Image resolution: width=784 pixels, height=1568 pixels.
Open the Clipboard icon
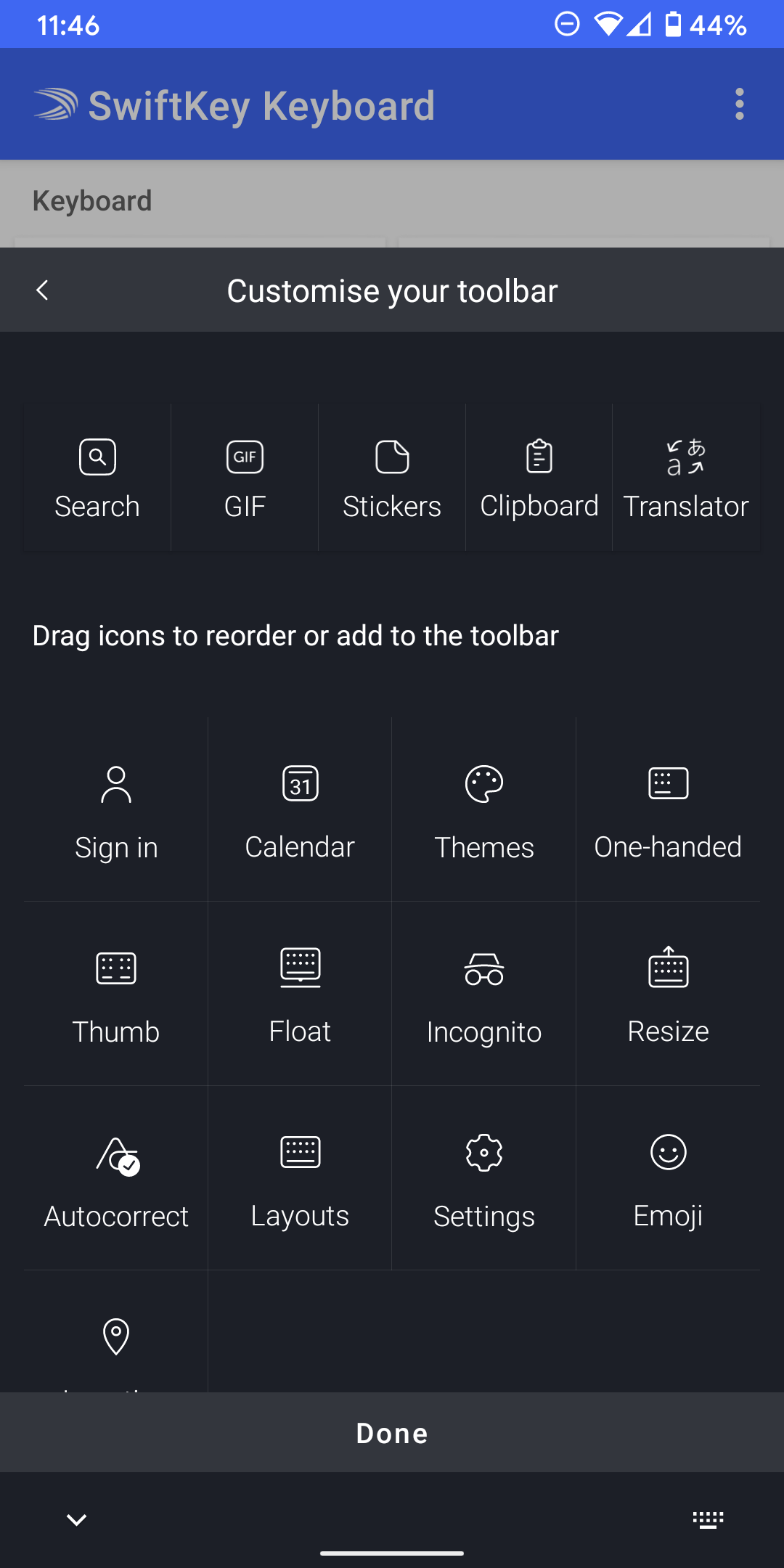(x=538, y=476)
